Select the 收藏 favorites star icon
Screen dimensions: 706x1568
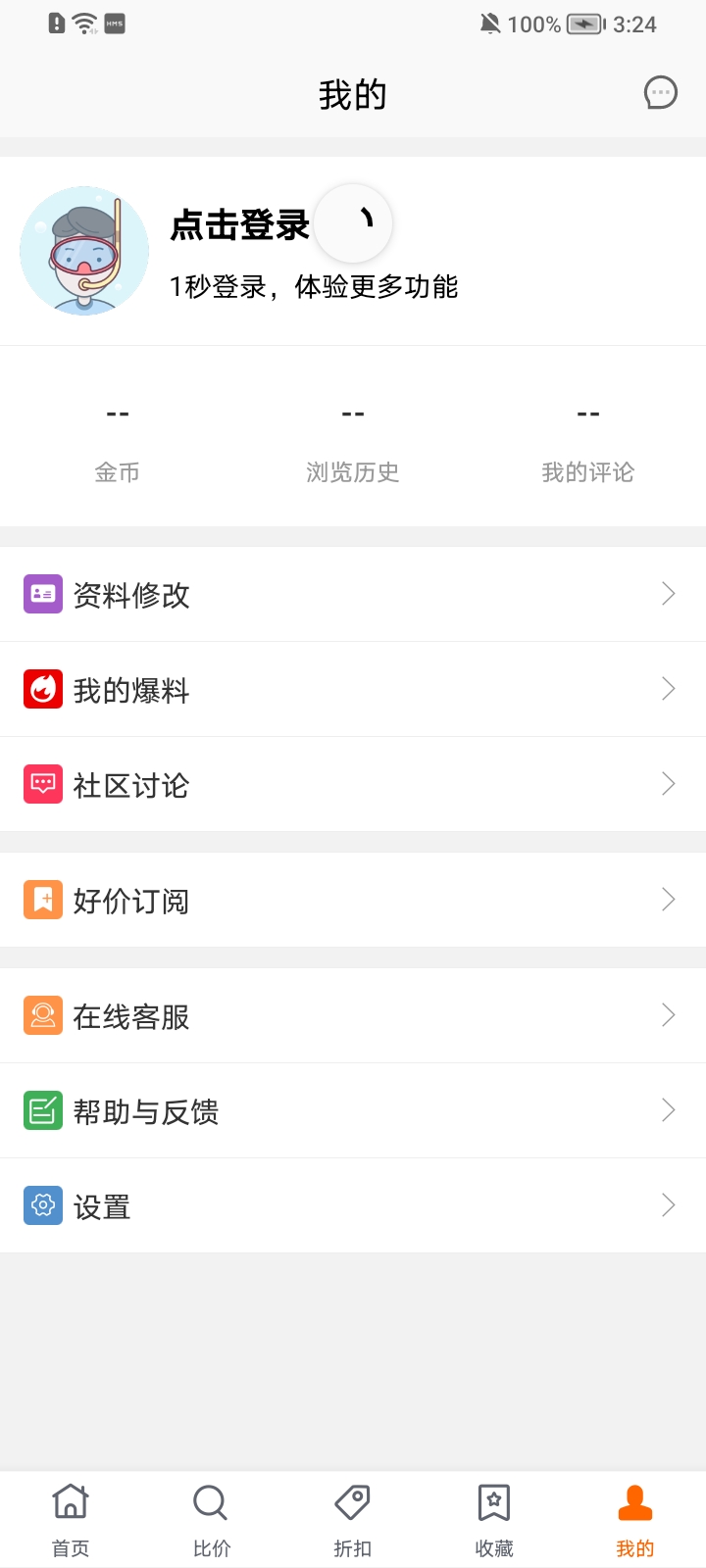click(493, 1501)
